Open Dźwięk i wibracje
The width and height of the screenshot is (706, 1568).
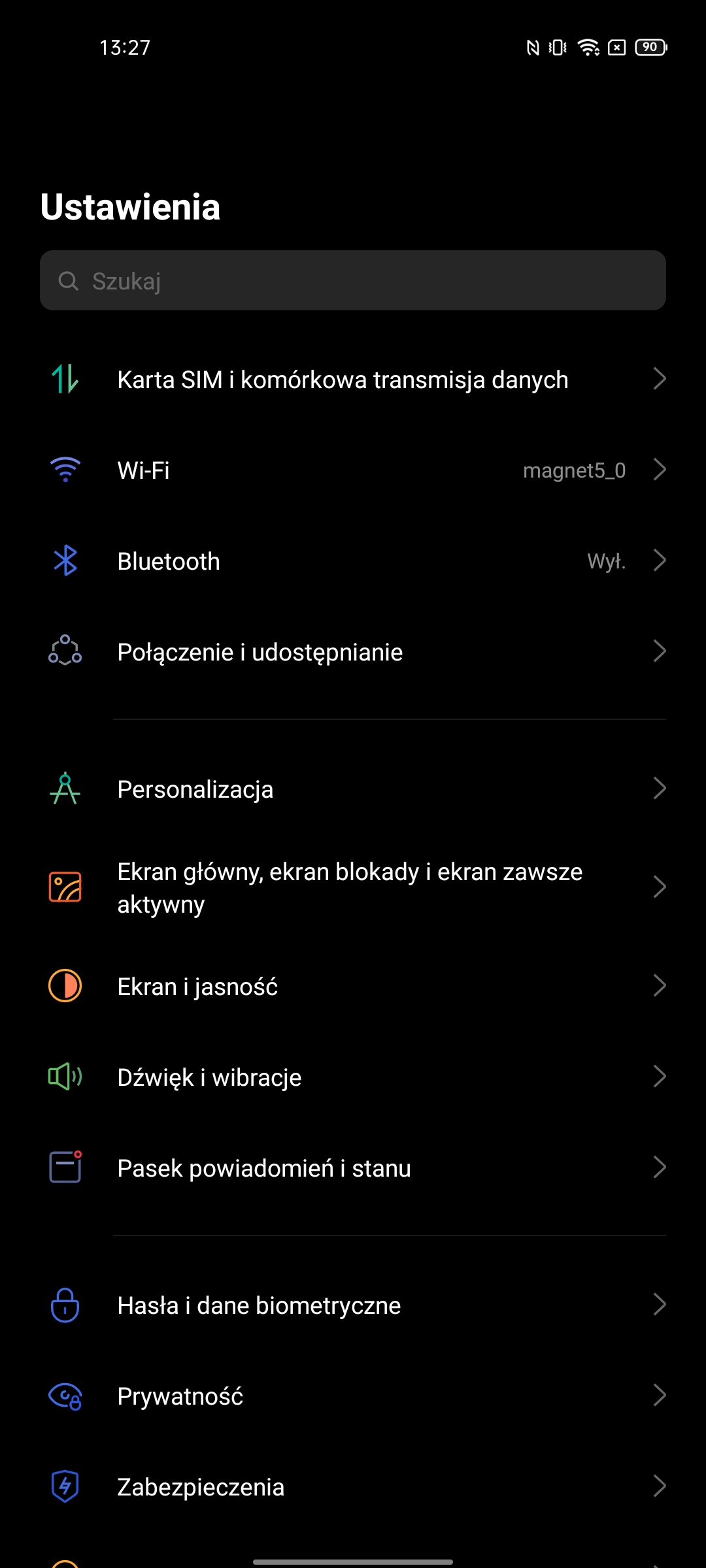(x=353, y=1077)
